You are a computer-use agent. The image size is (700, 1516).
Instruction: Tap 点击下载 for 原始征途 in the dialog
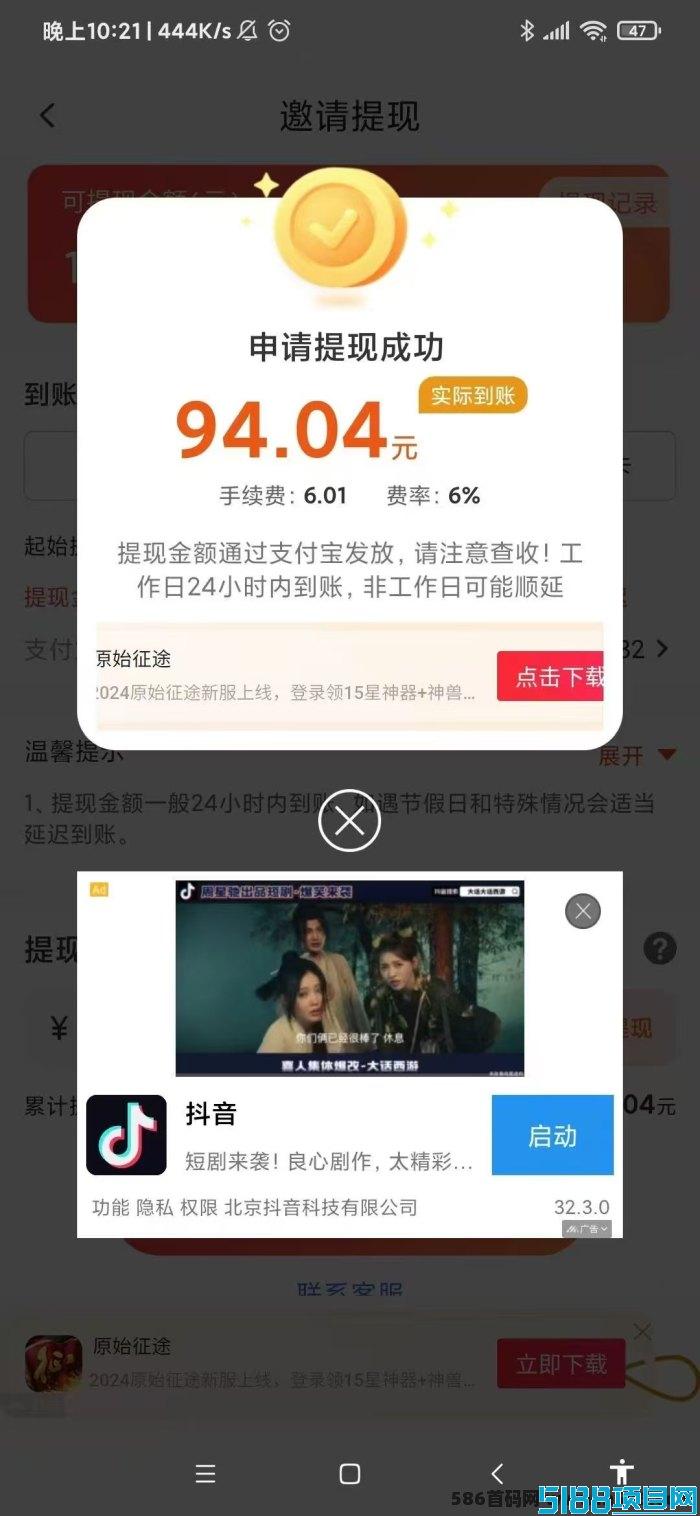(550, 676)
